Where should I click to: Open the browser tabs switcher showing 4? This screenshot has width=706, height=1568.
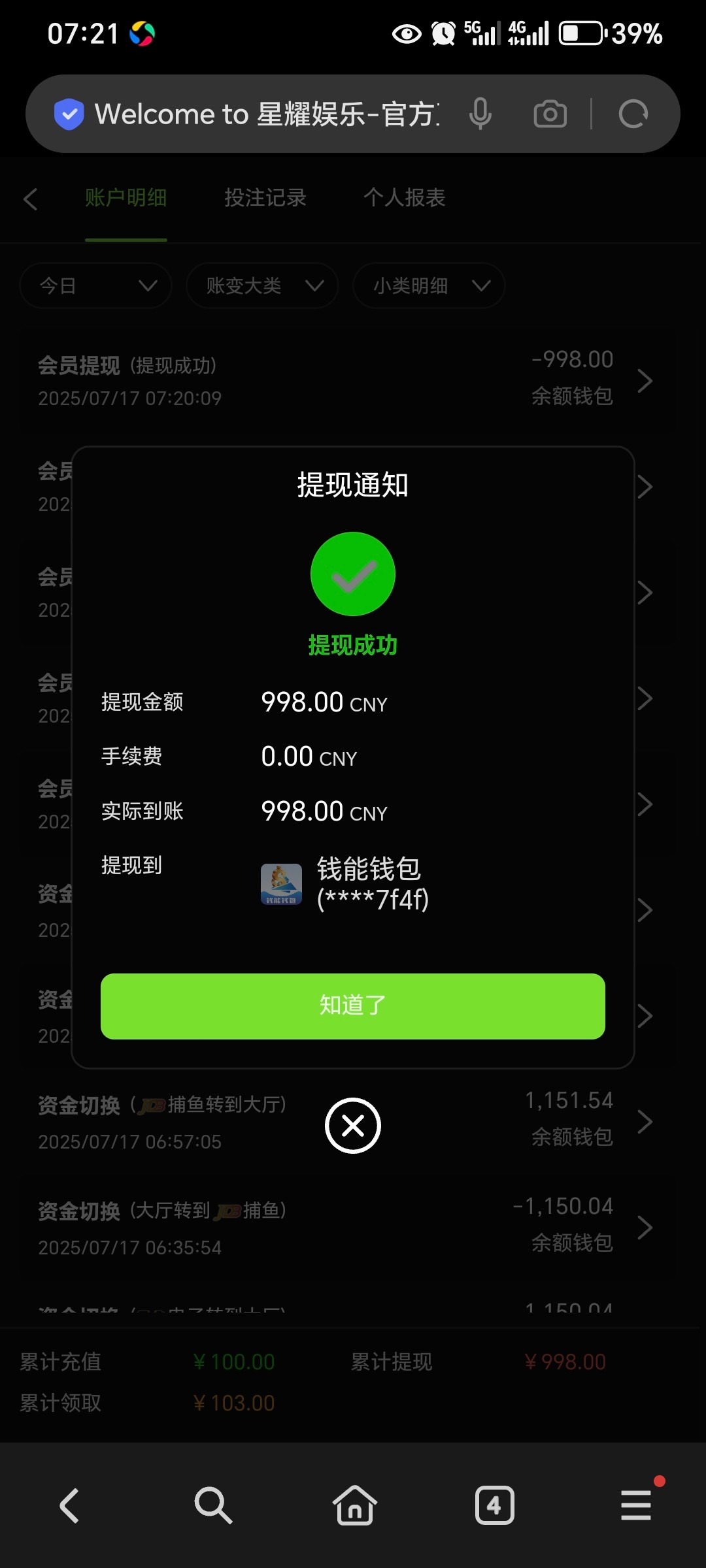click(x=494, y=1505)
